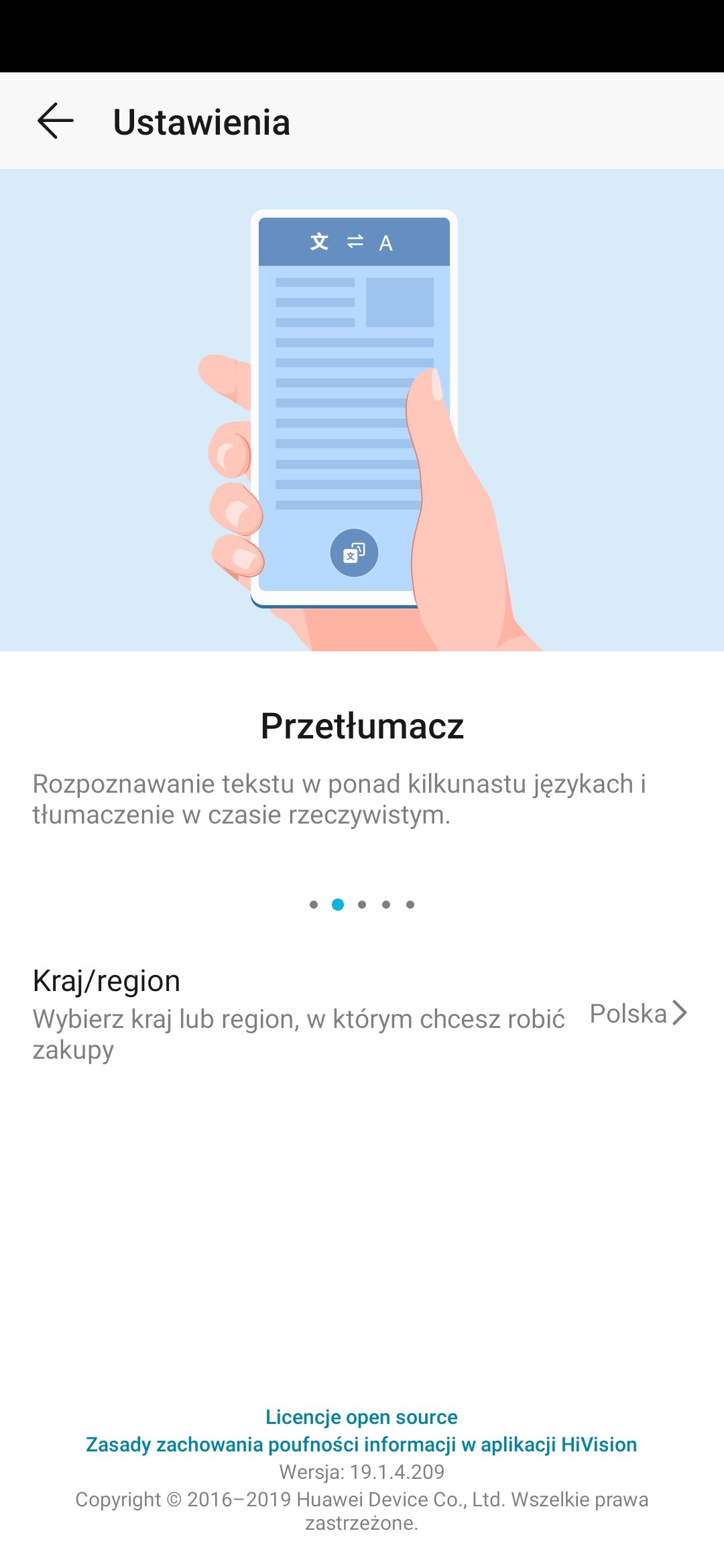
Task: Open the Kraj/region setting showing Polska
Action: [x=362, y=1015]
